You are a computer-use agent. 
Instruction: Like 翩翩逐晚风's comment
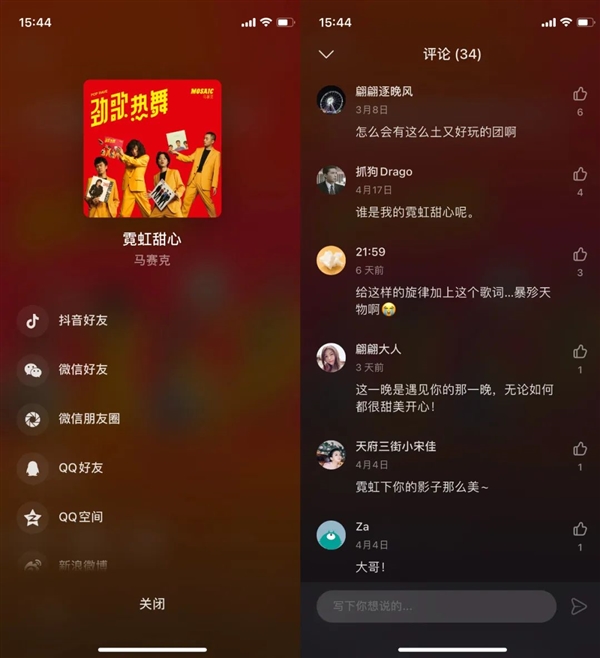point(580,94)
